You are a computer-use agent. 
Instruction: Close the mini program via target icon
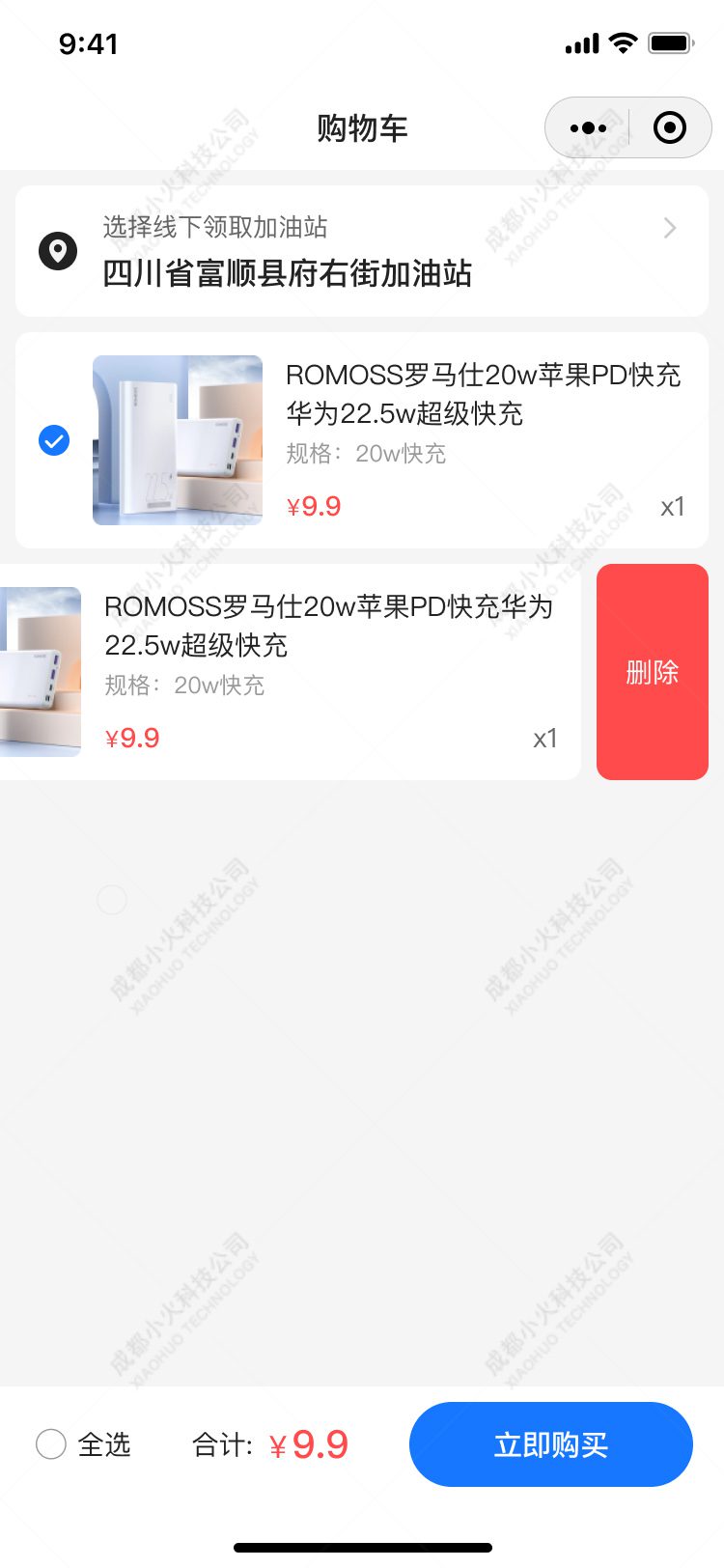(x=670, y=127)
